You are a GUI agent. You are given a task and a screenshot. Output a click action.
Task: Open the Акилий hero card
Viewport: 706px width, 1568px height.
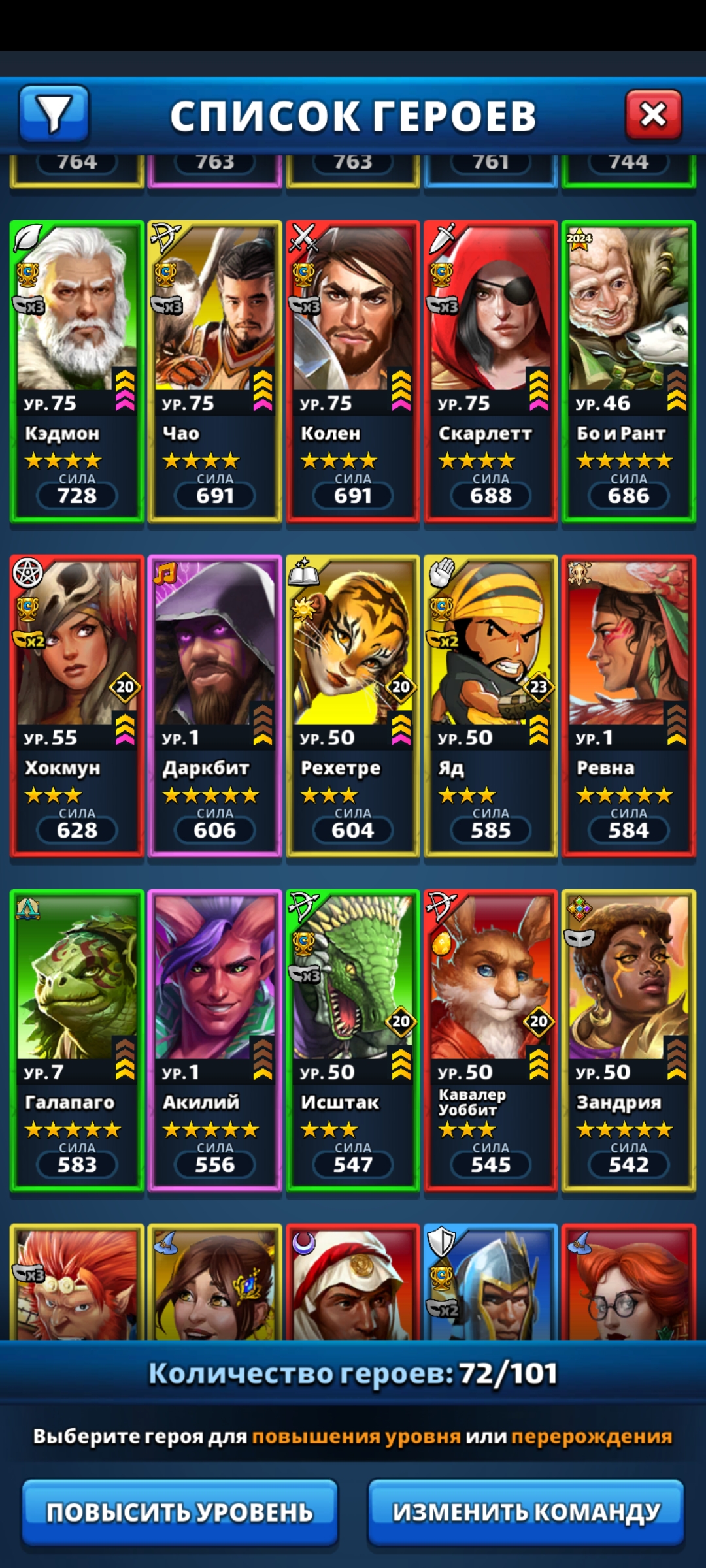[x=215, y=1039]
